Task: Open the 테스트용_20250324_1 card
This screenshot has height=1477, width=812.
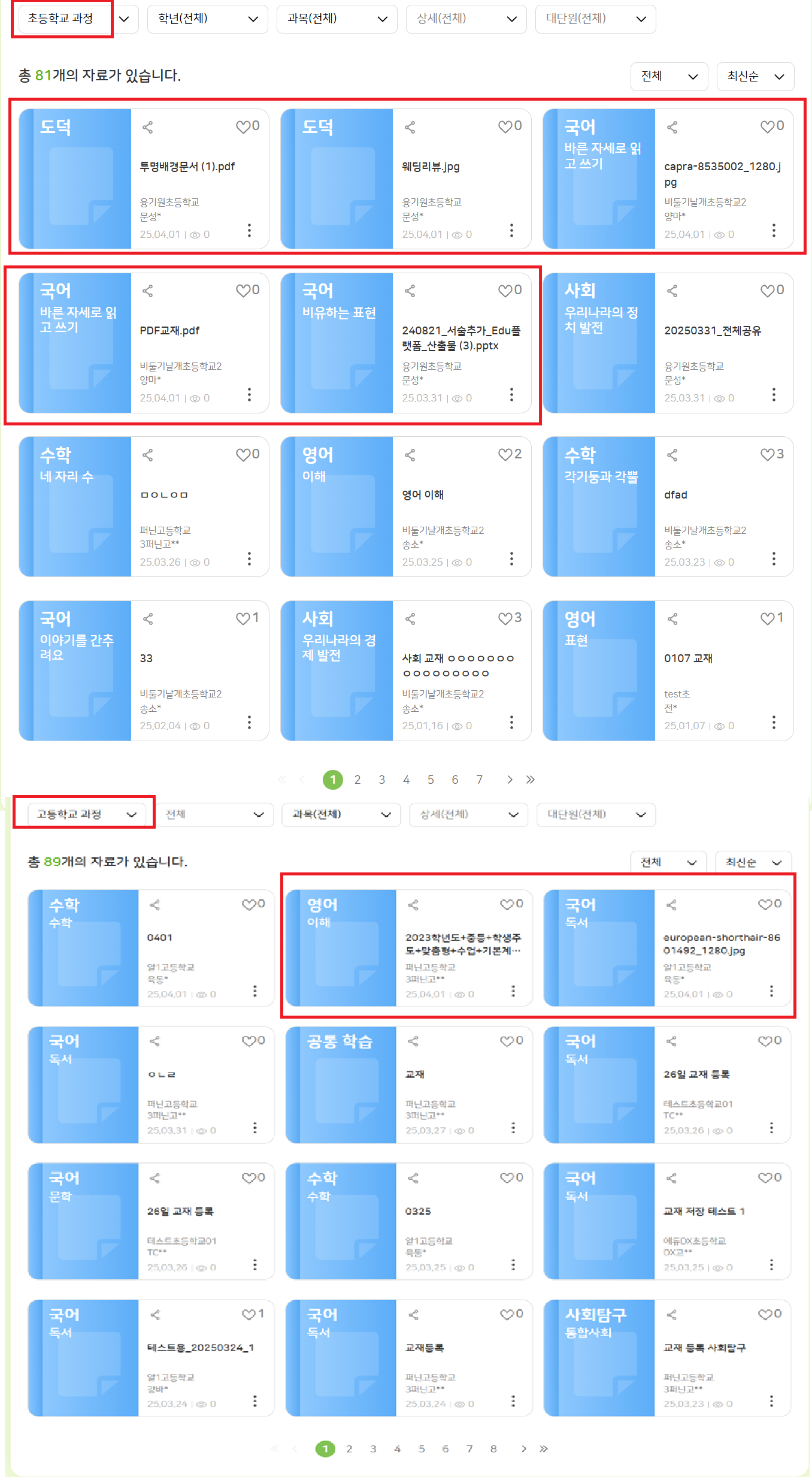Action: [x=200, y=1348]
